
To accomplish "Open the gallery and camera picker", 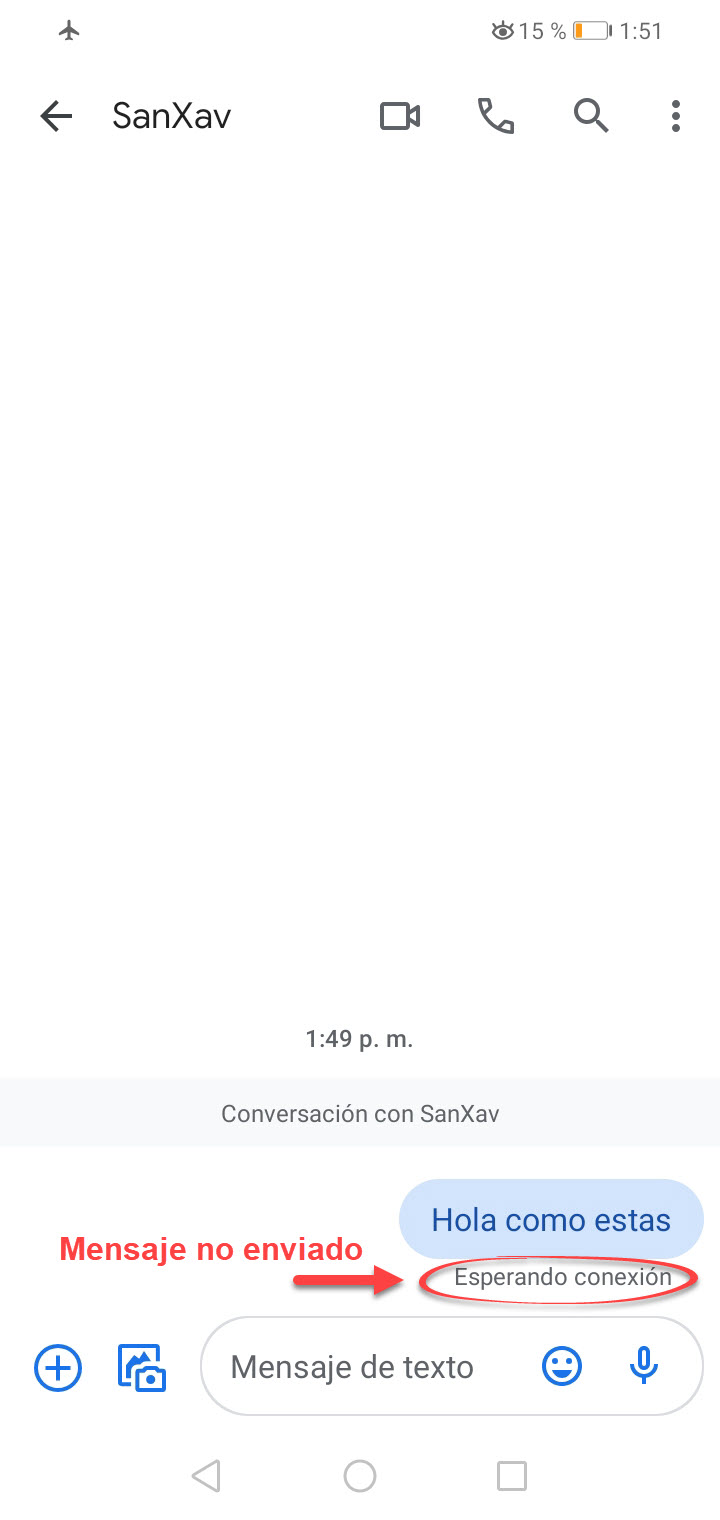I will click(x=142, y=1367).
